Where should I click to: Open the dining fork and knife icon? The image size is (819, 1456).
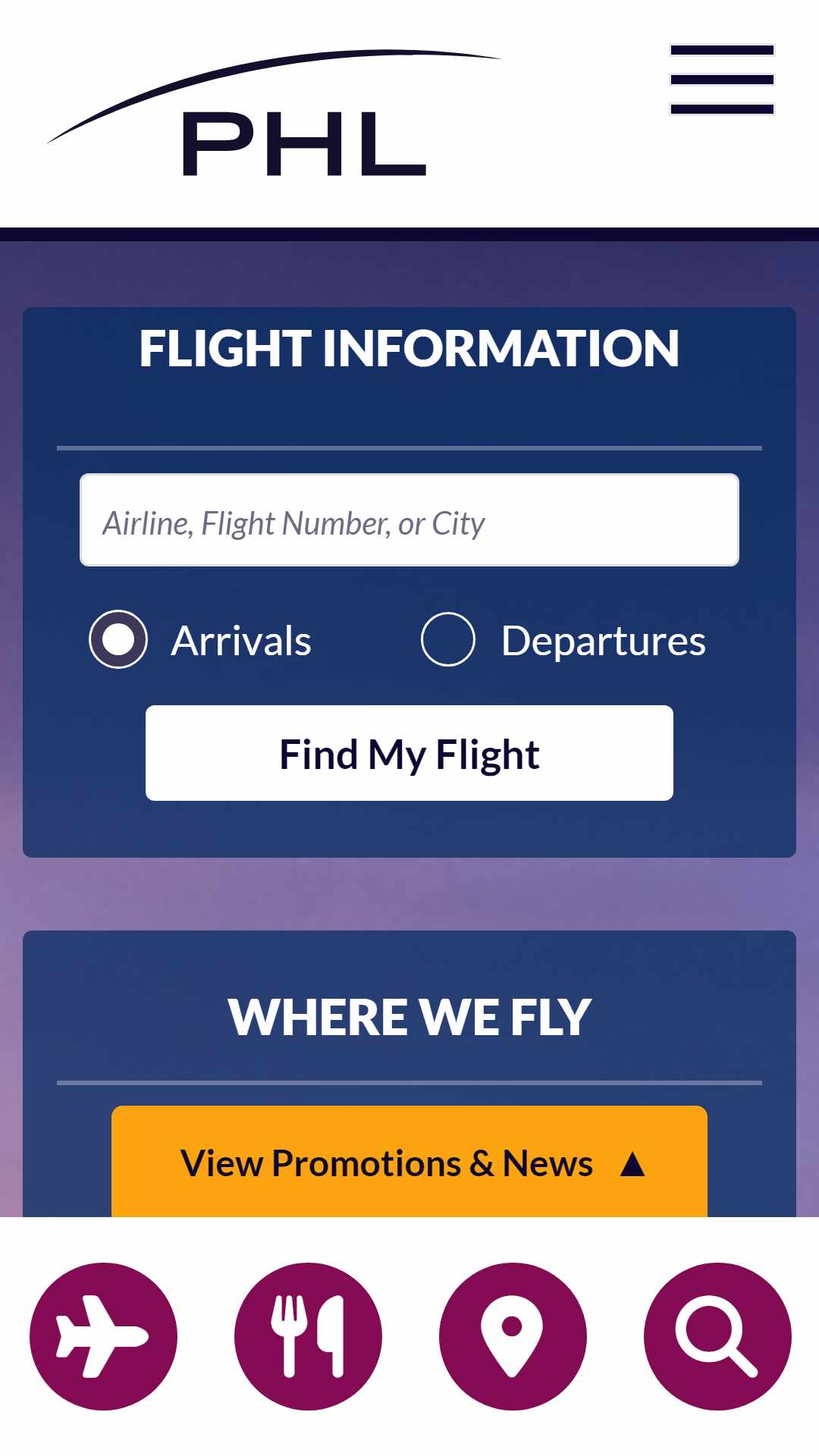click(x=308, y=1336)
